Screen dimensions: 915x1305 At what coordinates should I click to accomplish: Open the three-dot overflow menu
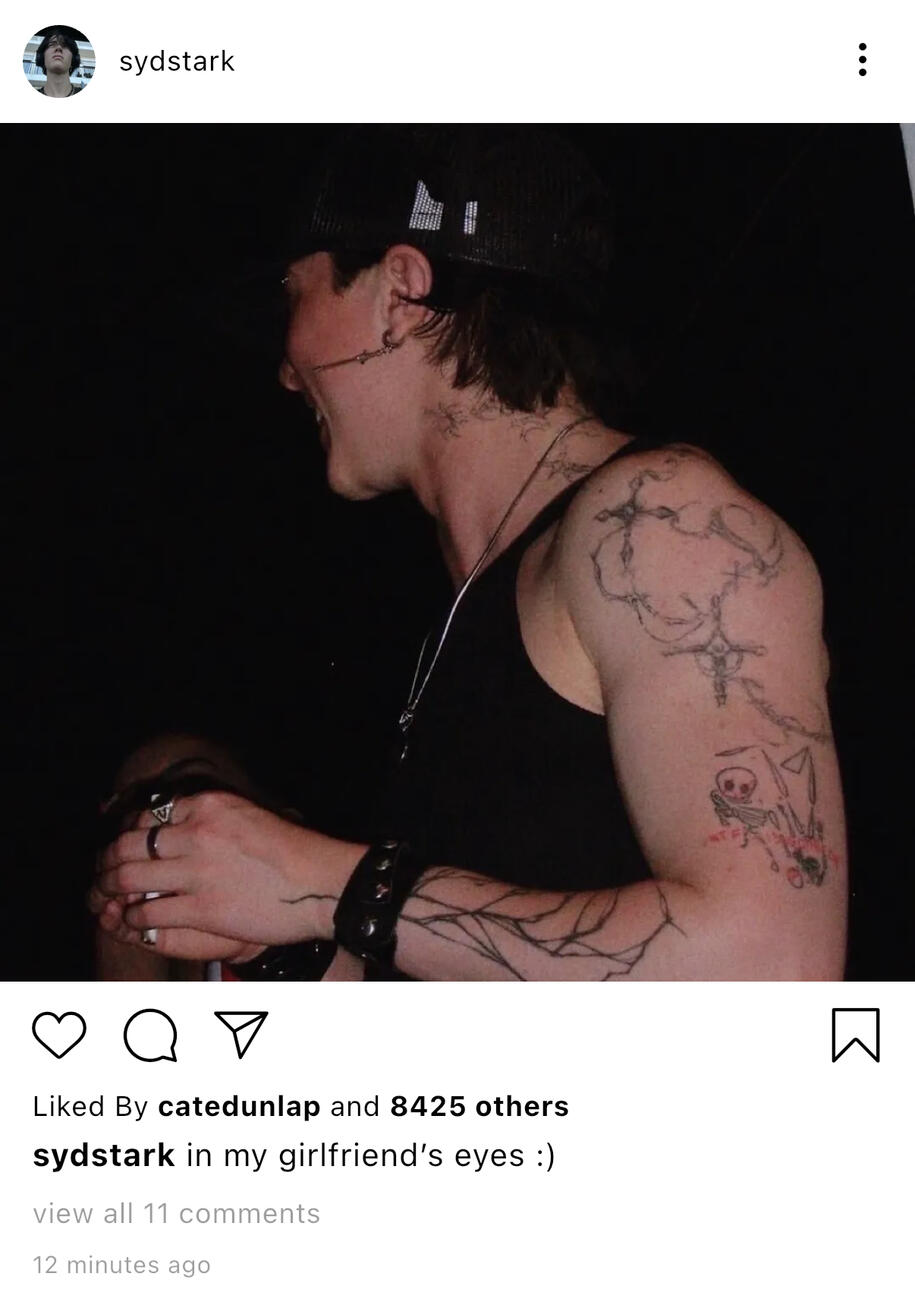[862, 60]
